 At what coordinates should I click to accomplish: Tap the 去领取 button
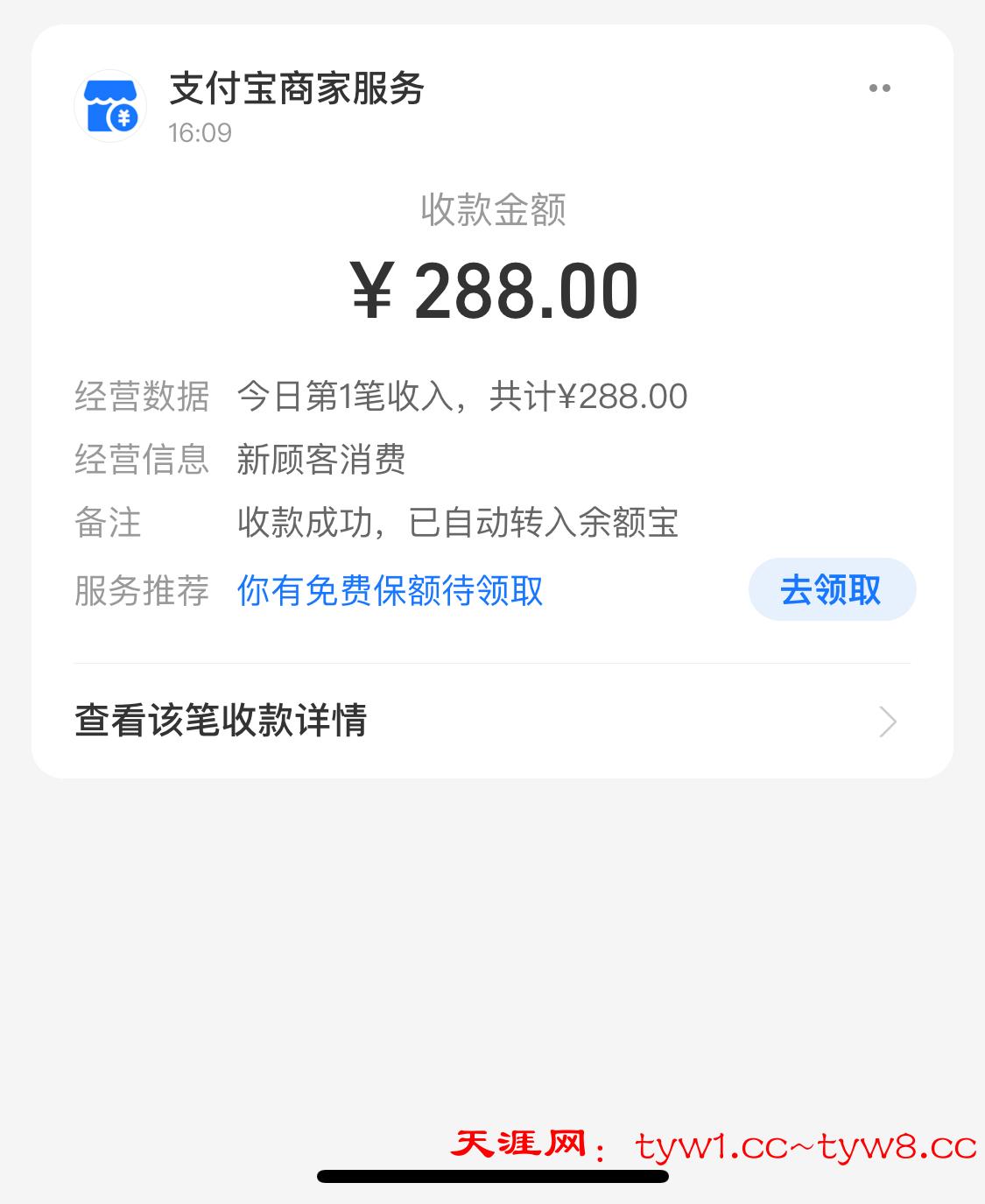831,589
